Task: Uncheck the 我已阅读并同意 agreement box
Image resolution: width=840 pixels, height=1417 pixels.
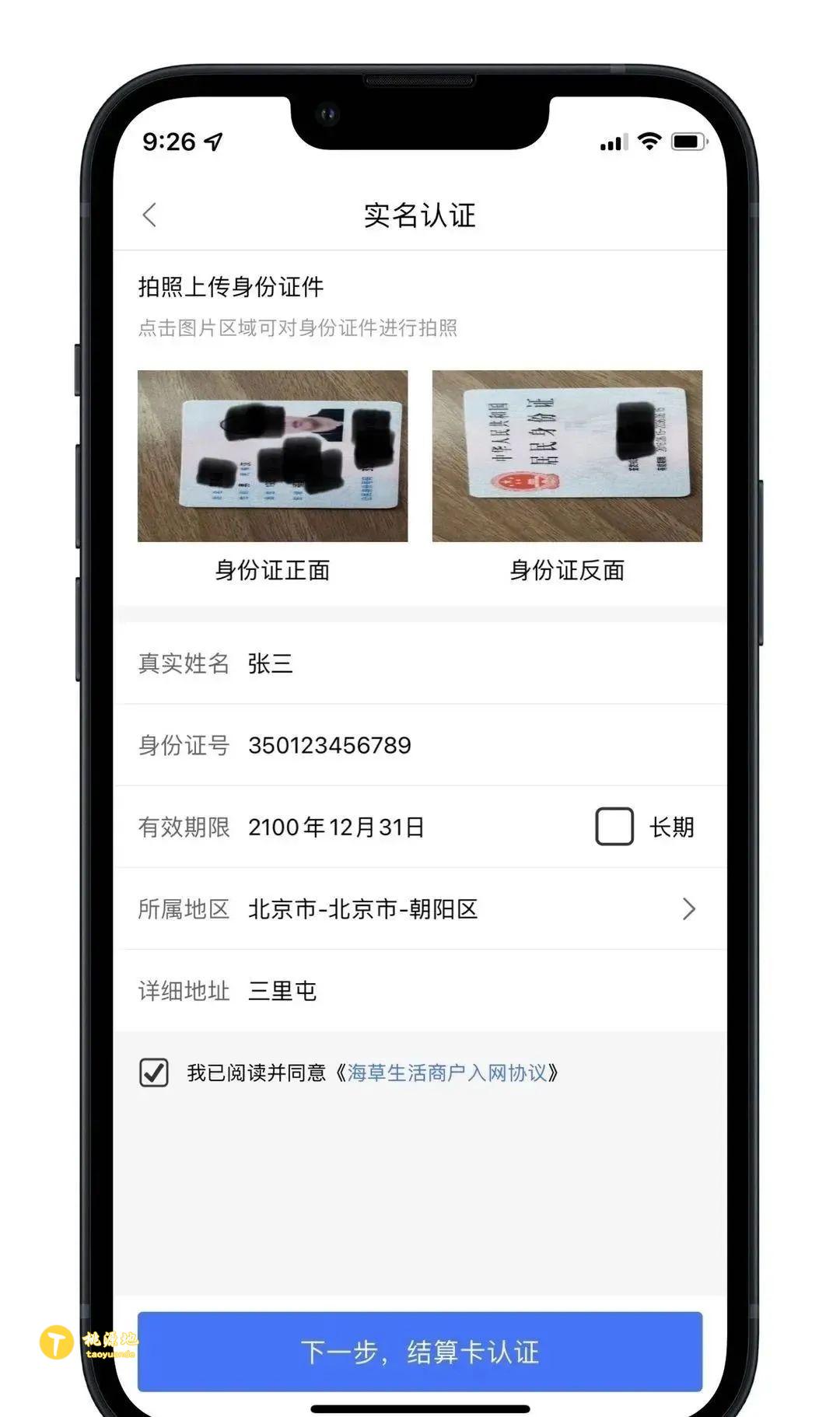Action: click(x=154, y=1072)
